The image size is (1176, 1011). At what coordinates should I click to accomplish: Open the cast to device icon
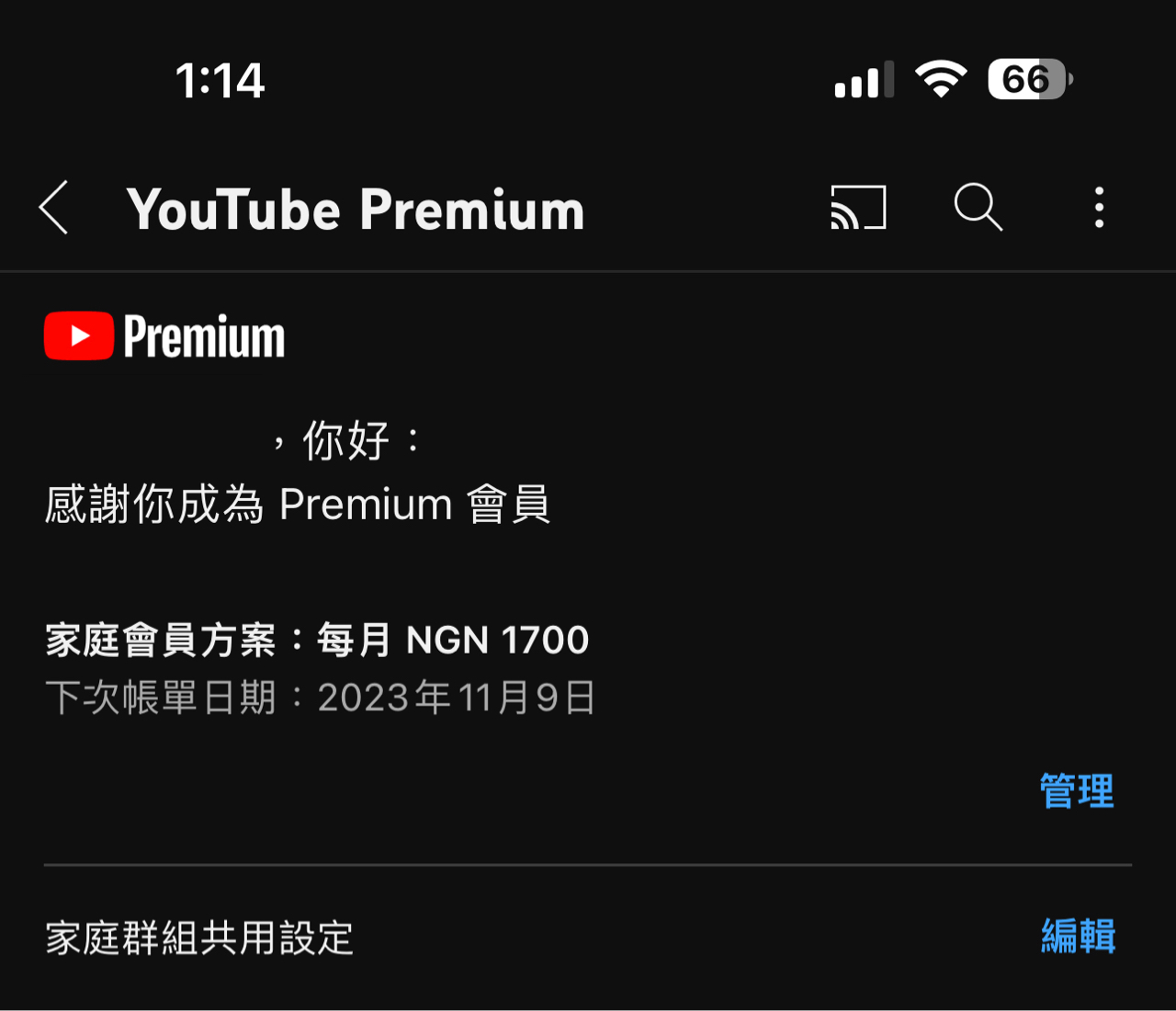(x=858, y=208)
